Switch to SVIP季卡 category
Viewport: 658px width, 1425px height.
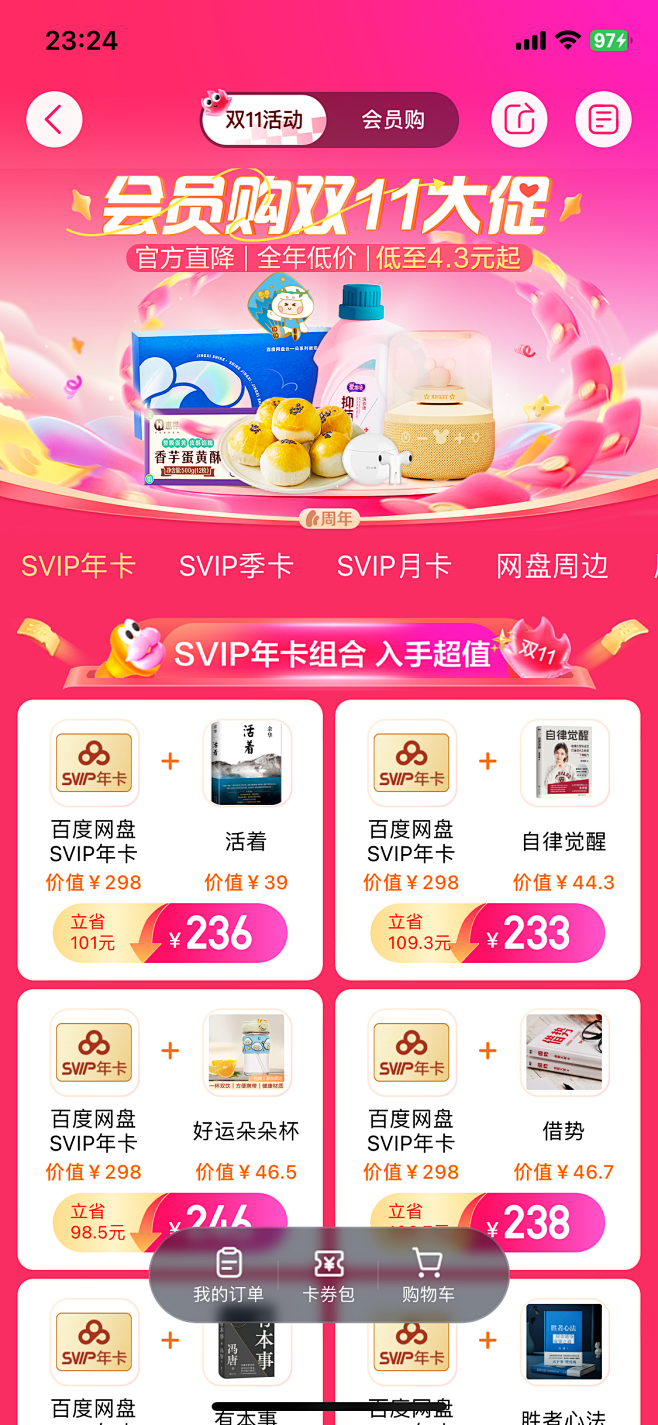click(x=236, y=566)
